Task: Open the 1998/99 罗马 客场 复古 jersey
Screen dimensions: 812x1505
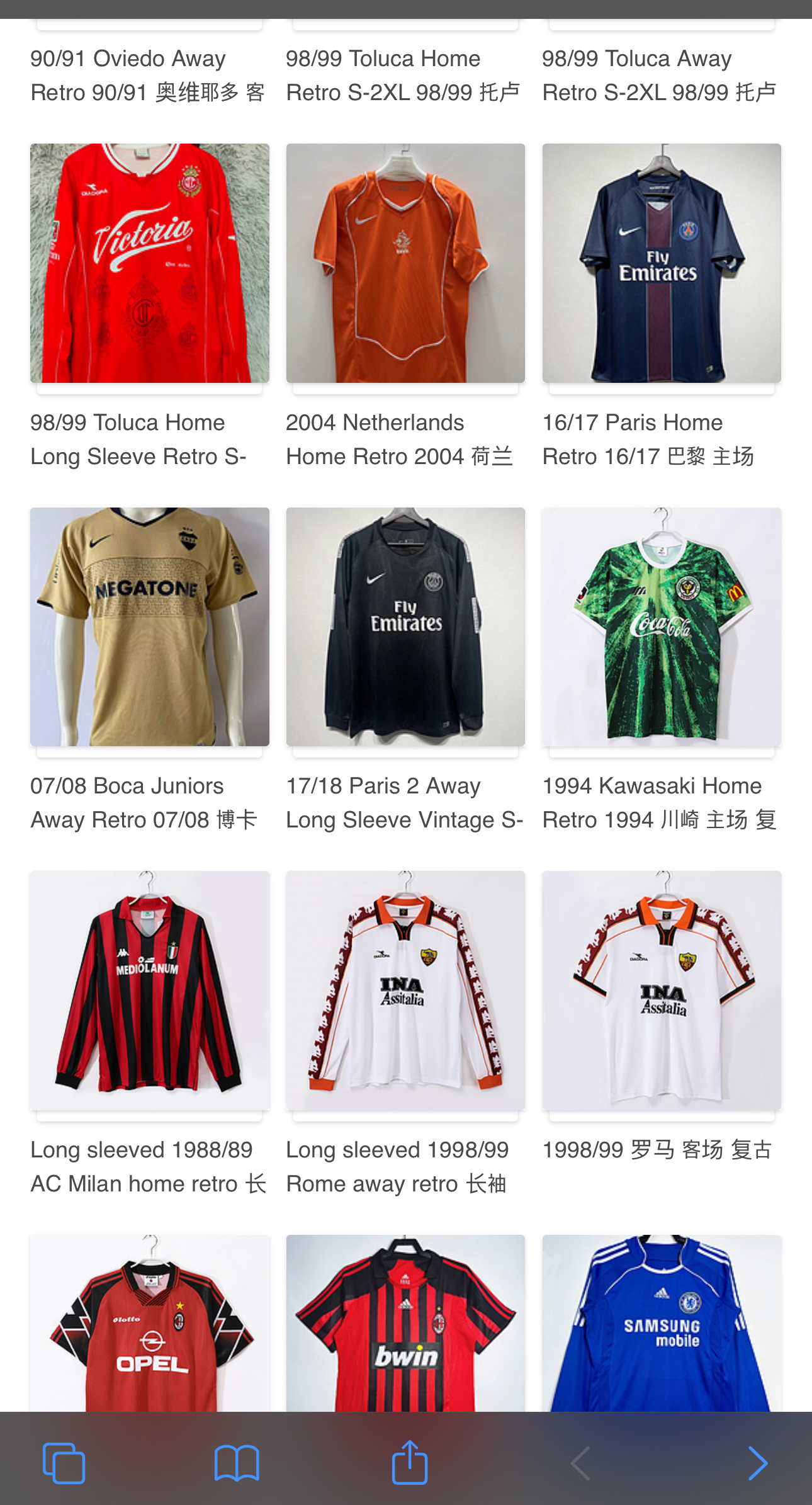Action: pos(662,990)
